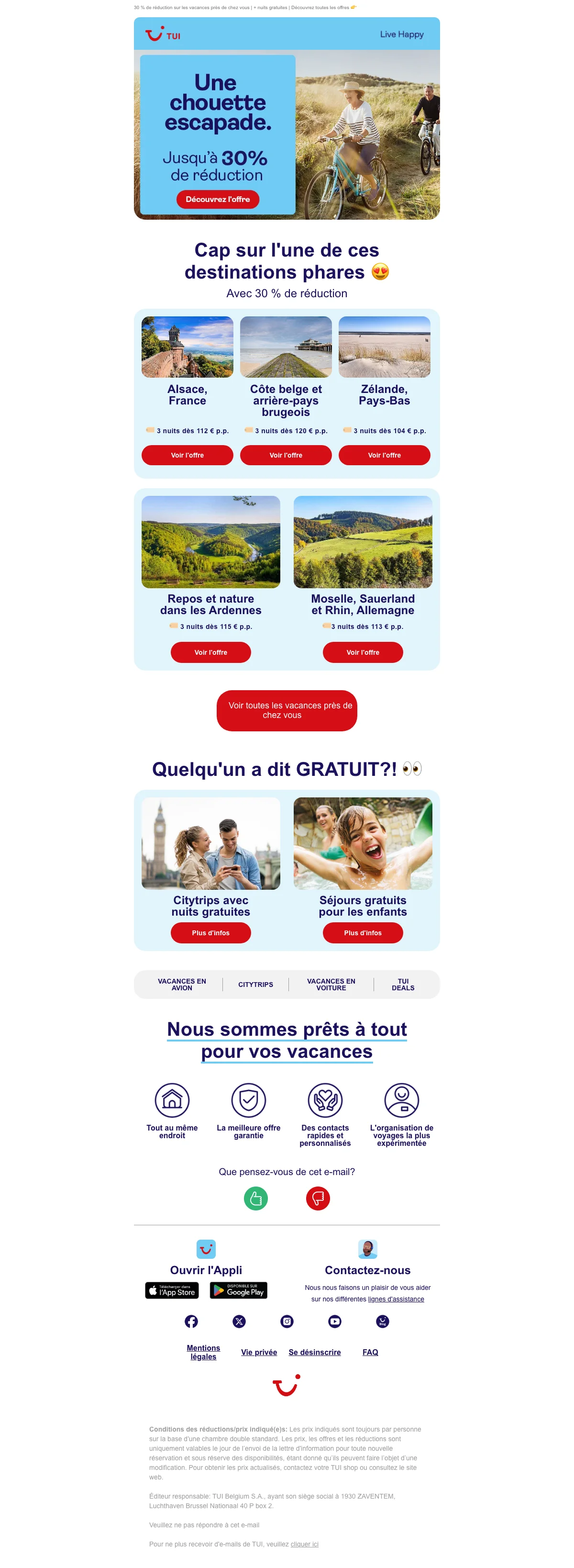Get the app on Google Play
The height and width of the screenshot is (1568, 574).
[238, 1290]
